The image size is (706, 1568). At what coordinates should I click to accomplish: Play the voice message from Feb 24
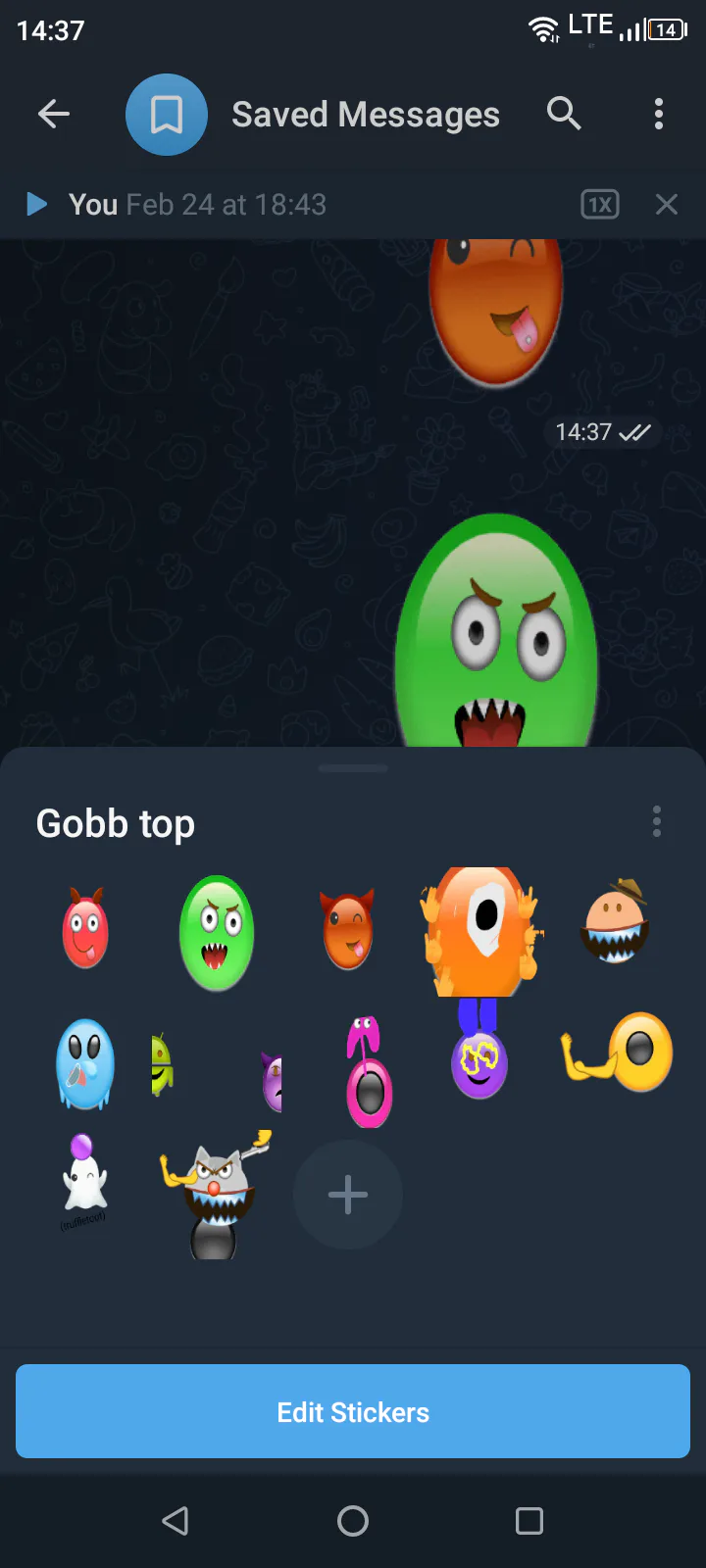pos(36,204)
